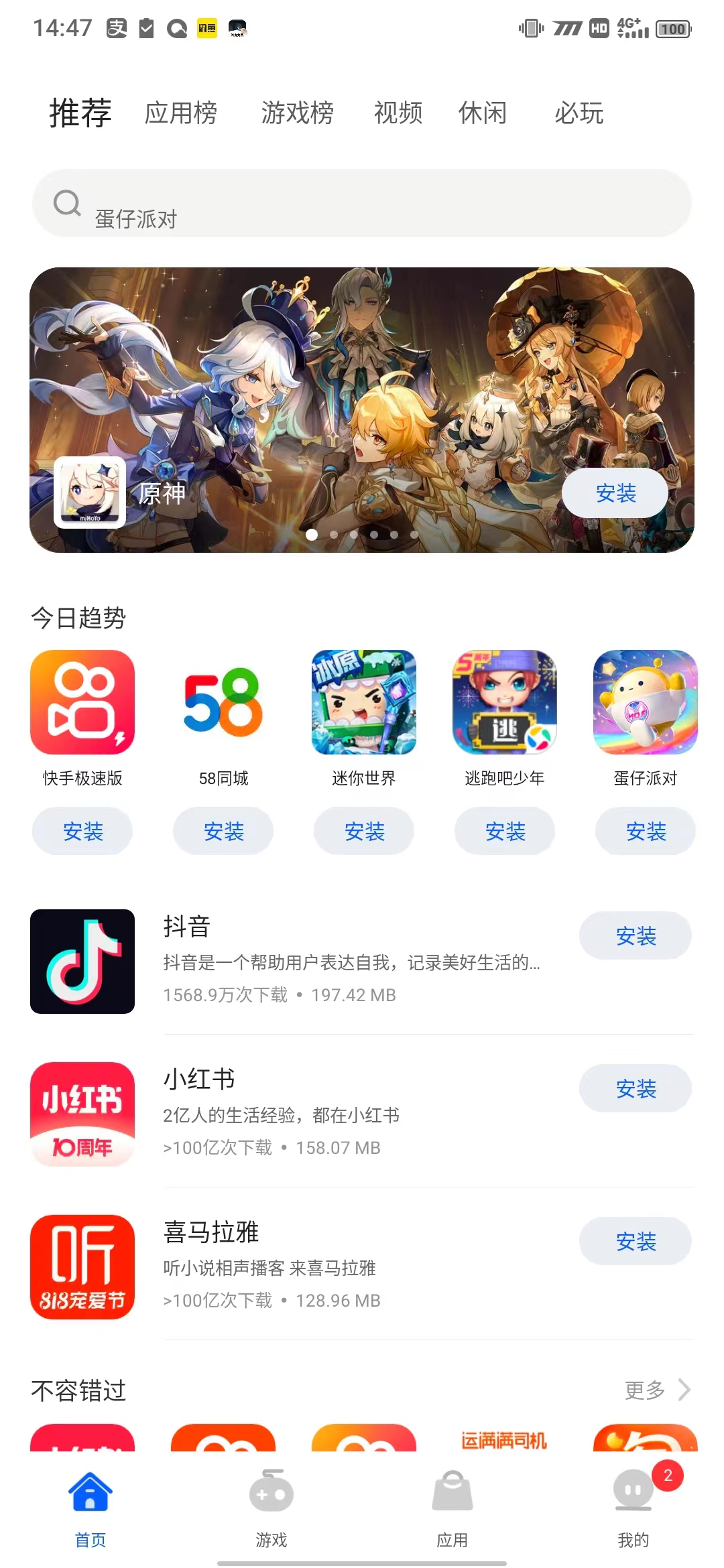Tap the search bar showing 蛋仔派对
This screenshot has width=724, height=1568.
point(362,203)
